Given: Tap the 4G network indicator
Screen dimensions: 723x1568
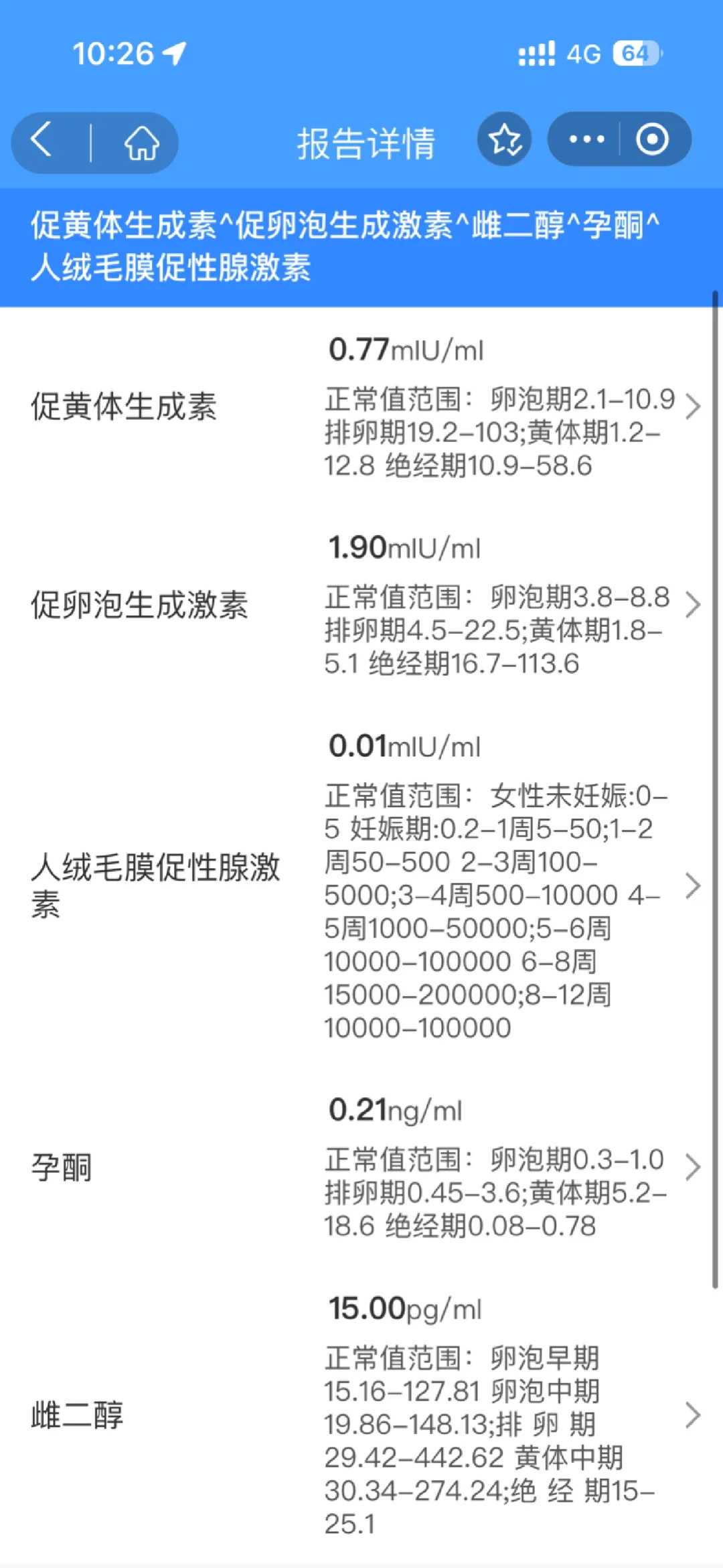Looking at the screenshot, I should coord(585,54).
